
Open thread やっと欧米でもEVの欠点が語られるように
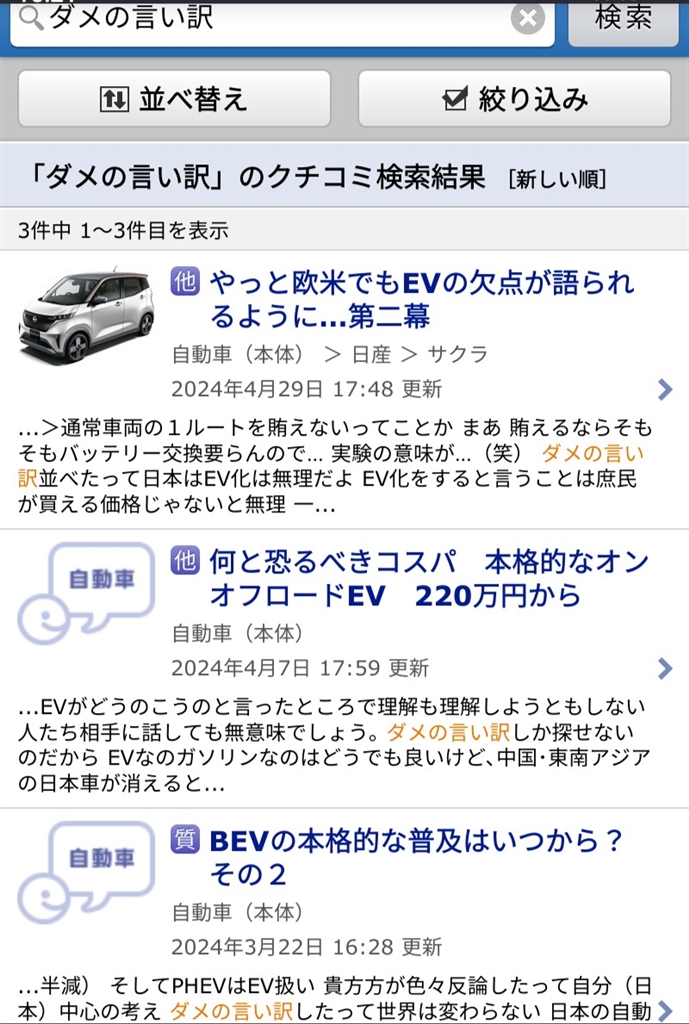tap(421, 300)
